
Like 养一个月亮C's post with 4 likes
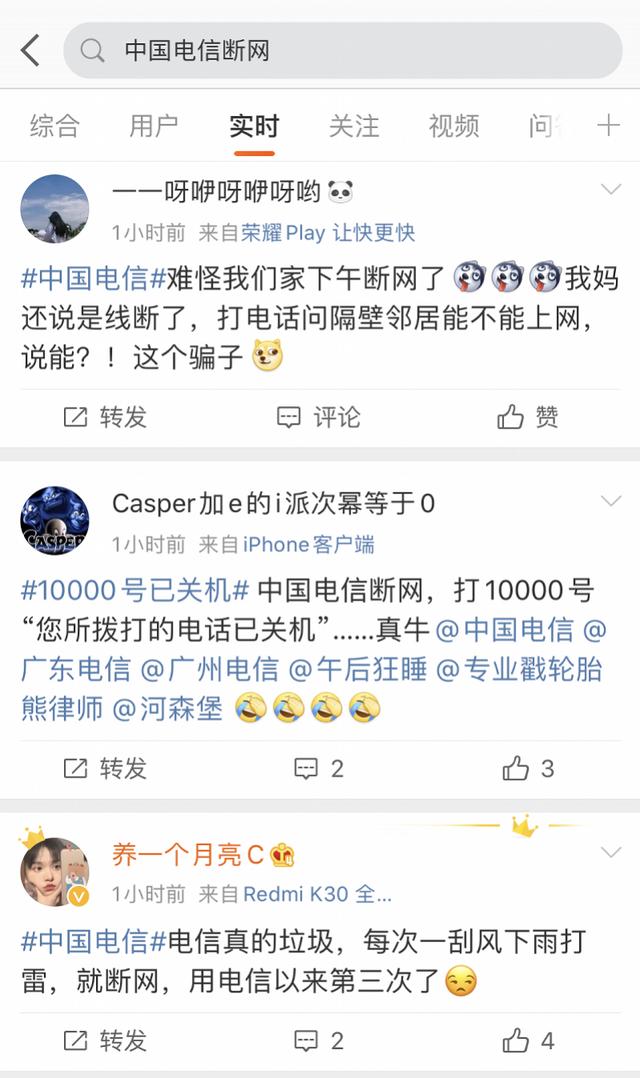coord(529,1041)
